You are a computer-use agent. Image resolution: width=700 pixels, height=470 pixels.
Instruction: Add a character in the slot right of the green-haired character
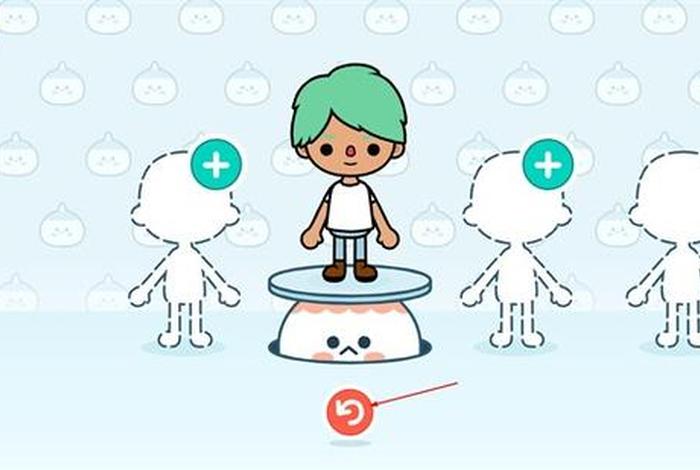pyautogui.click(x=547, y=164)
